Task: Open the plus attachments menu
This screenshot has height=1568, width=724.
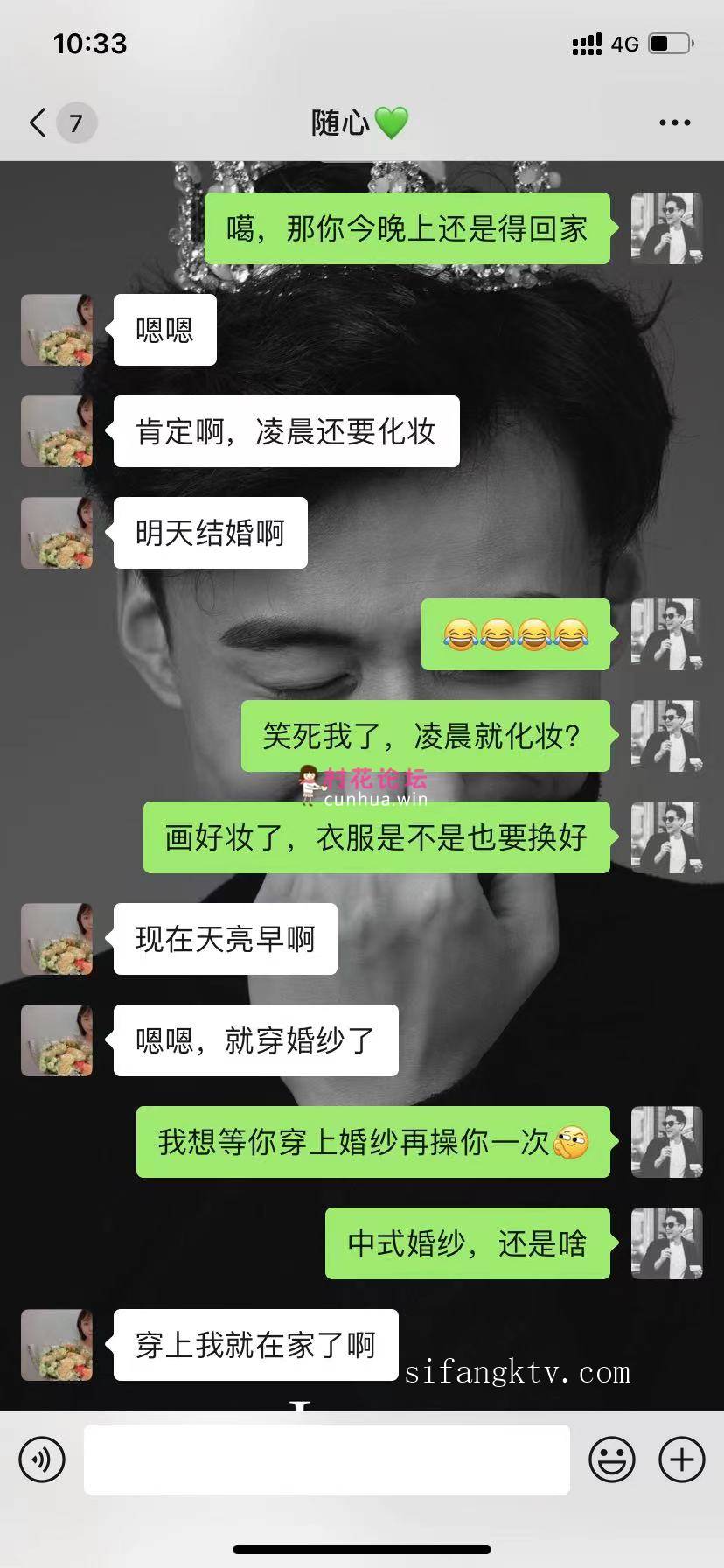Action: [x=681, y=1459]
